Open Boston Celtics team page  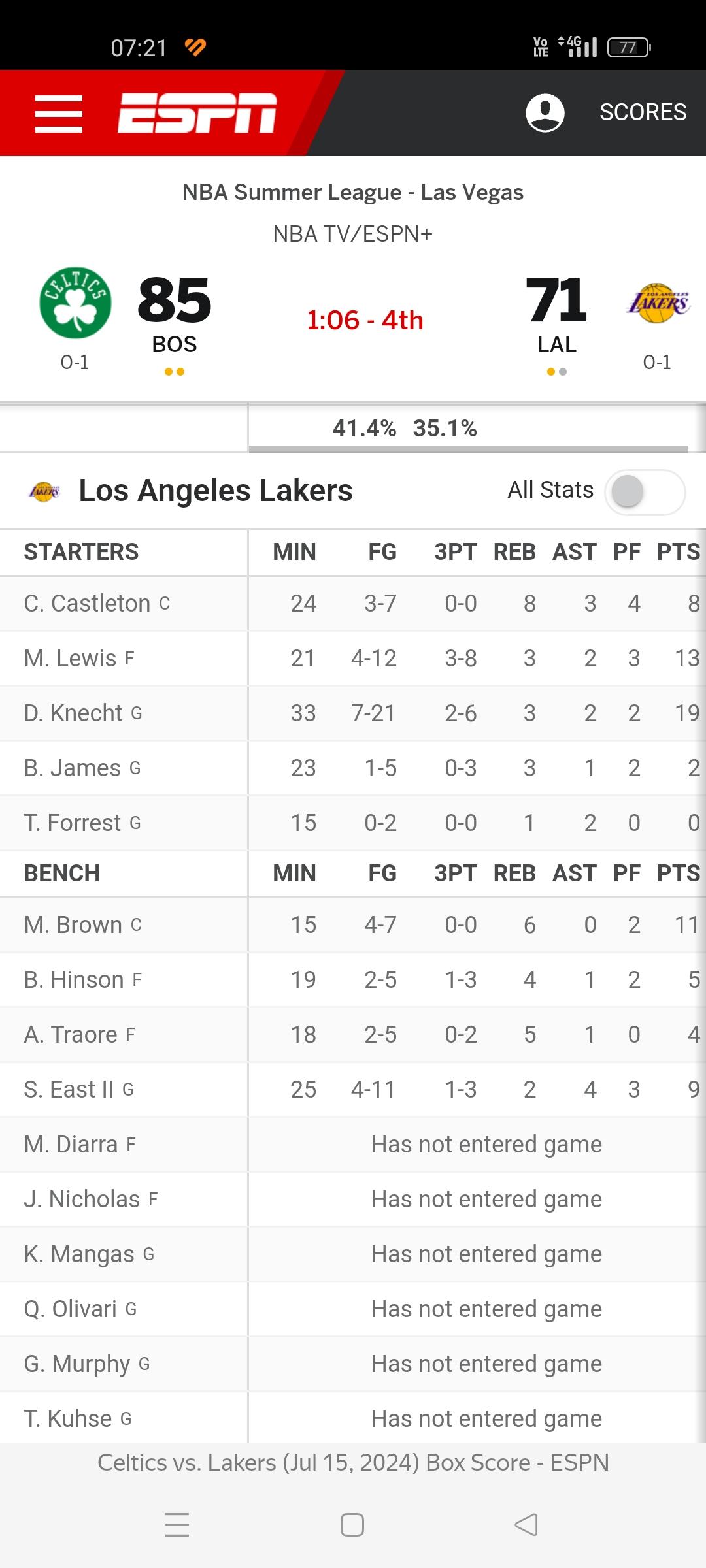[75, 302]
